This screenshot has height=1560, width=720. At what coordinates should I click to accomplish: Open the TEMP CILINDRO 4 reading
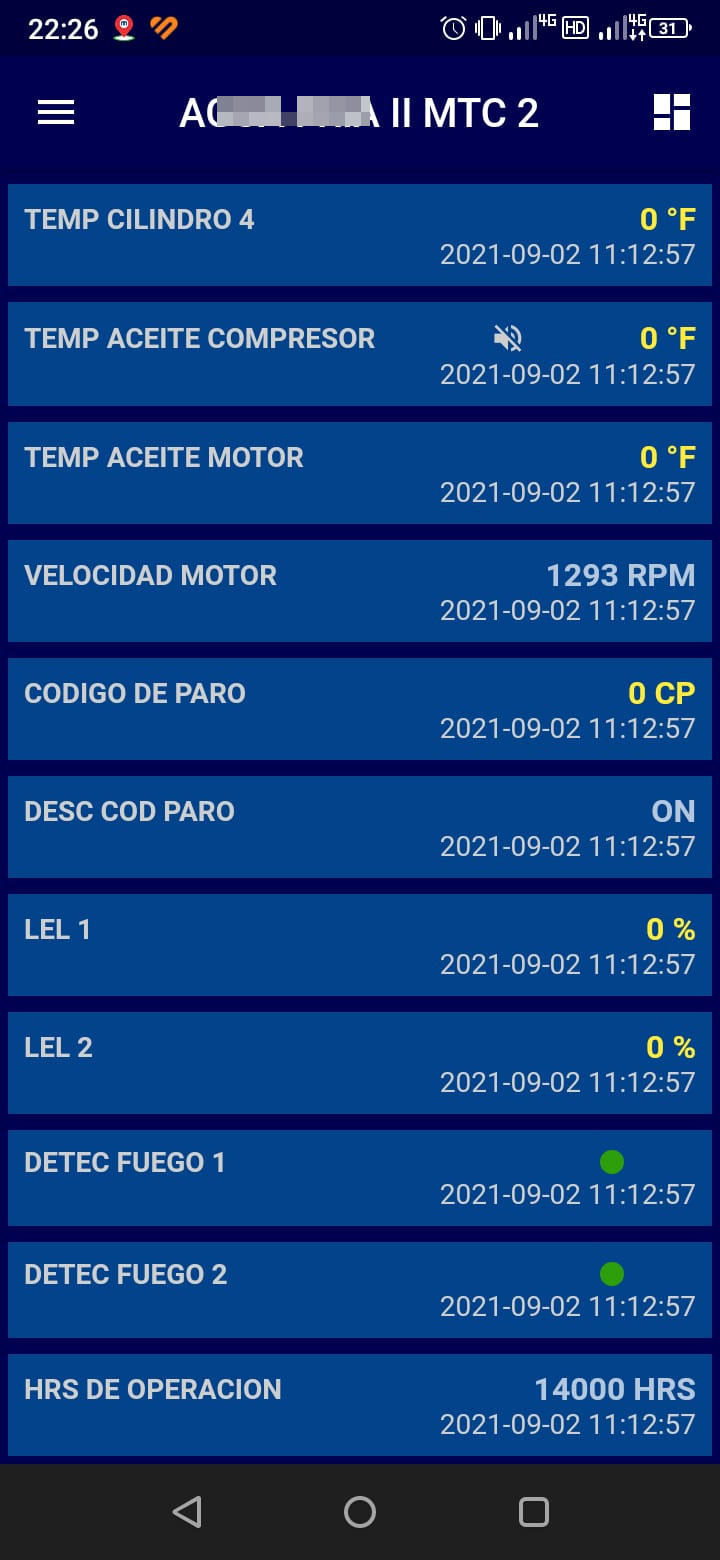360,235
